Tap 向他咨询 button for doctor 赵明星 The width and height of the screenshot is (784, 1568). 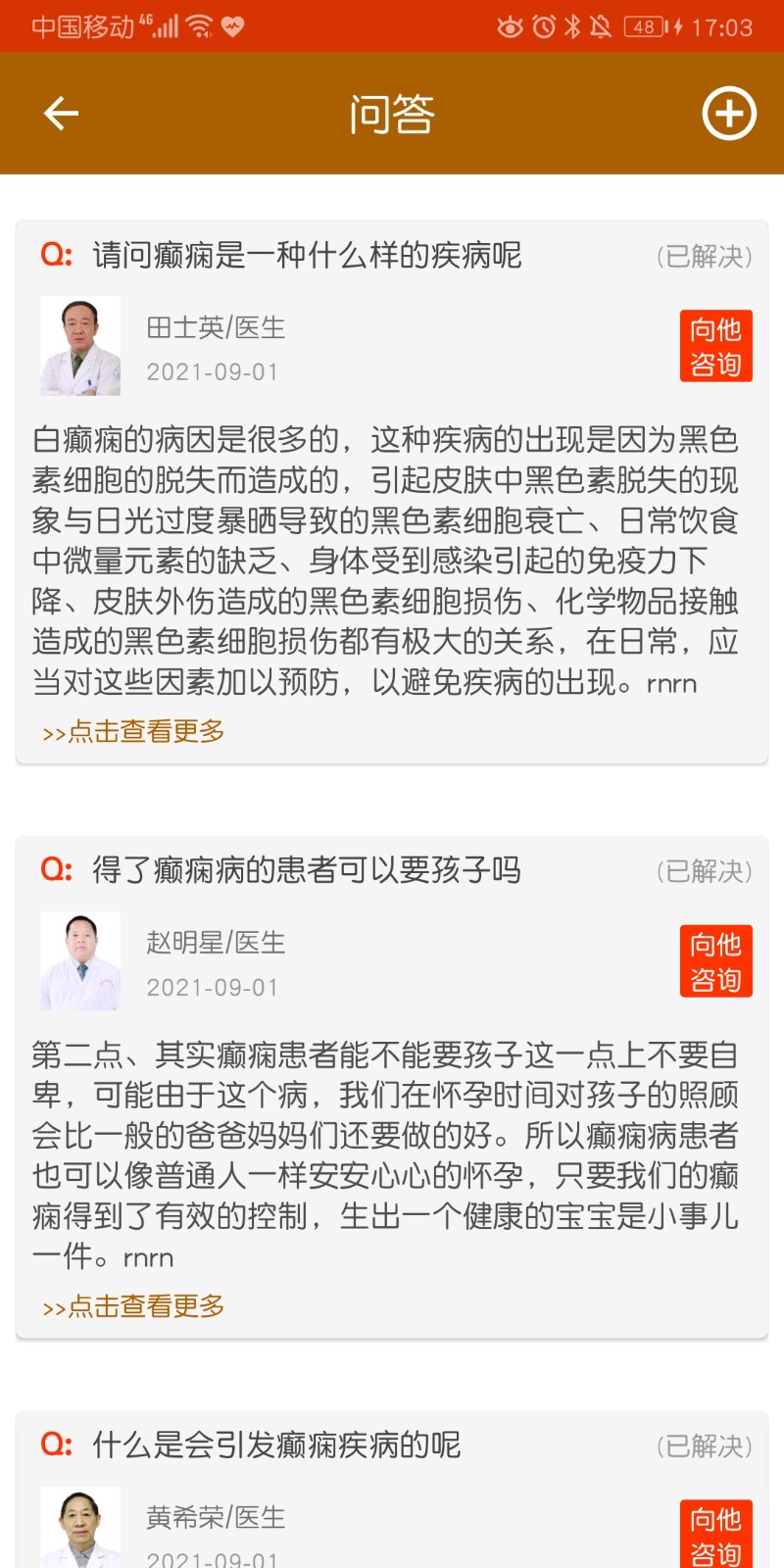click(715, 960)
